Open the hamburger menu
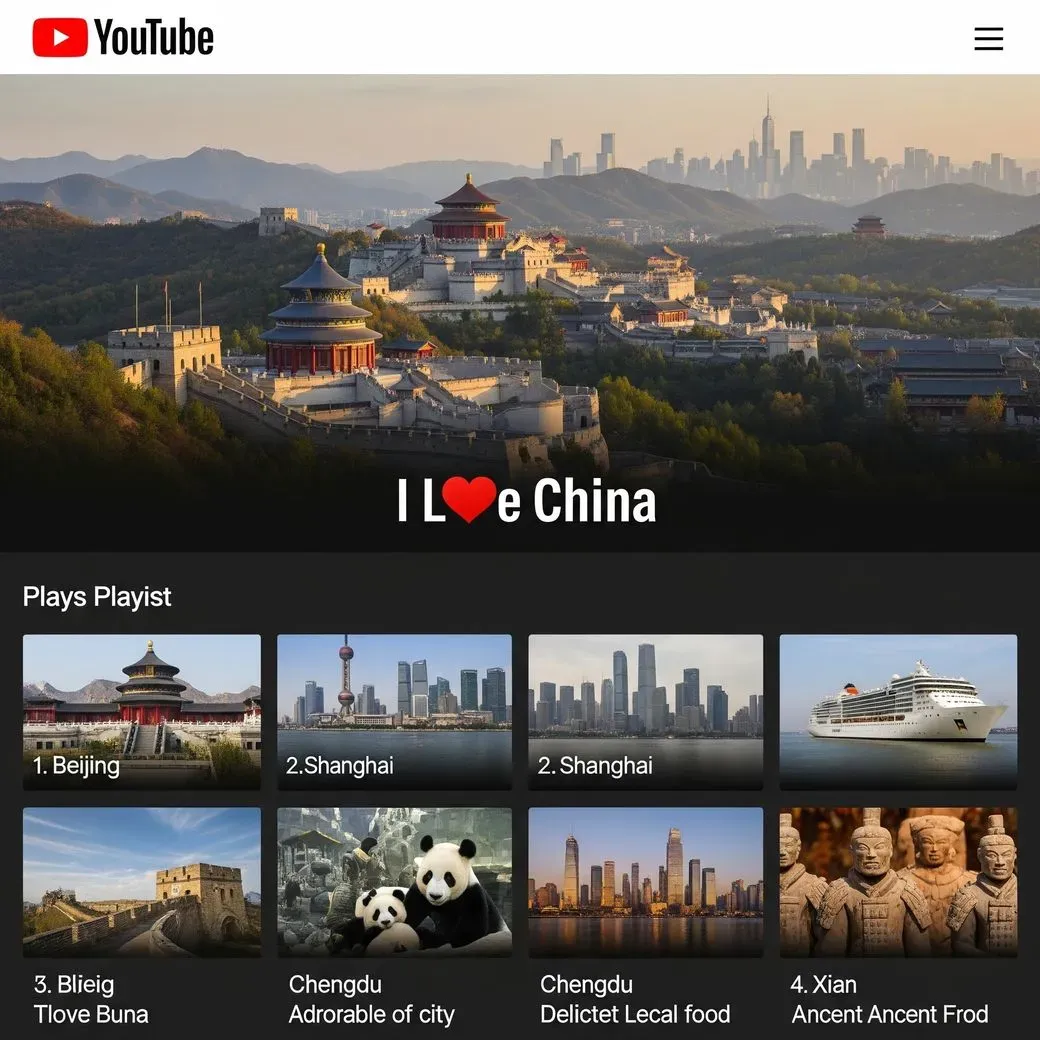Viewport: 1040px width, 1040px height. pyautogui.click(x=988, y=38)
